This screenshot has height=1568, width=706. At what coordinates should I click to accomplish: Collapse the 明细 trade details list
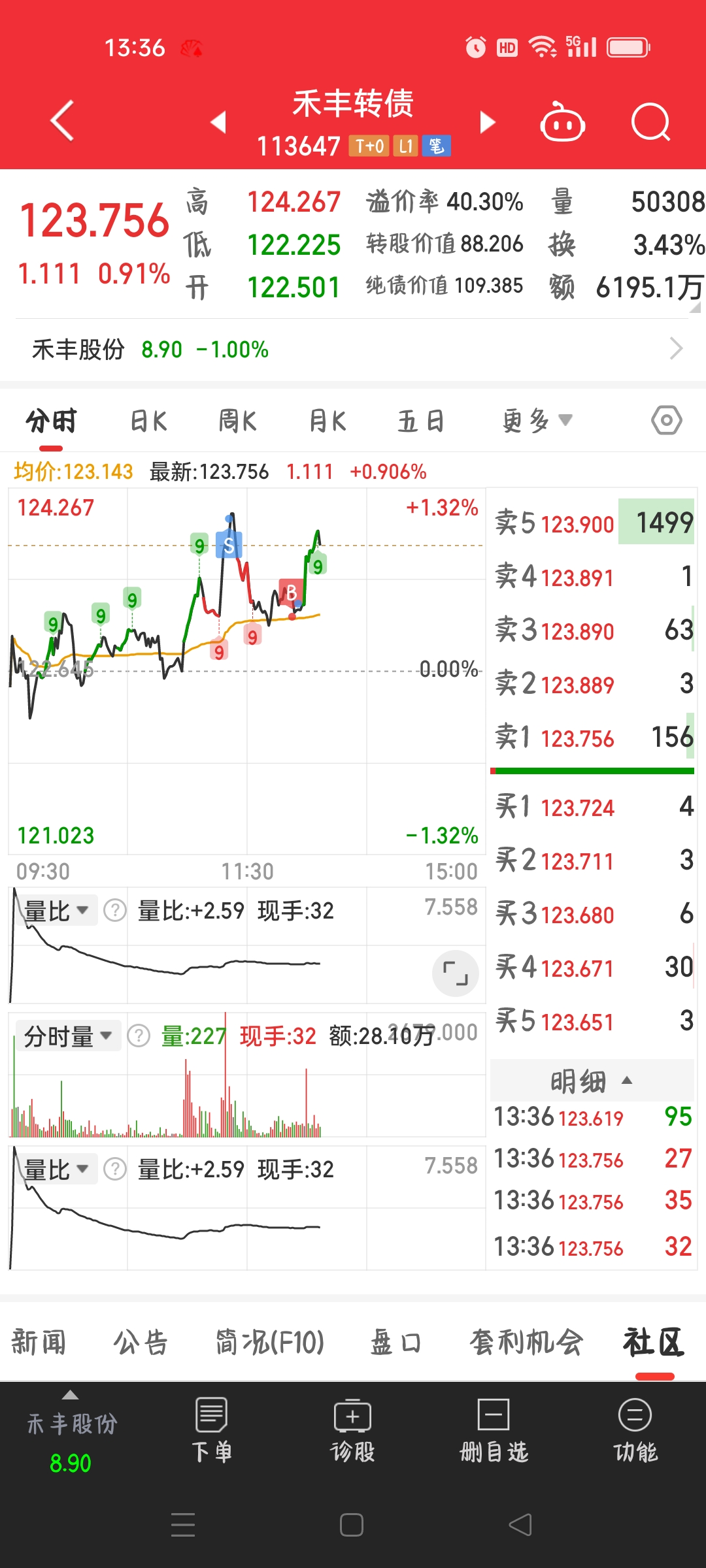click(x=592, y=1081)
